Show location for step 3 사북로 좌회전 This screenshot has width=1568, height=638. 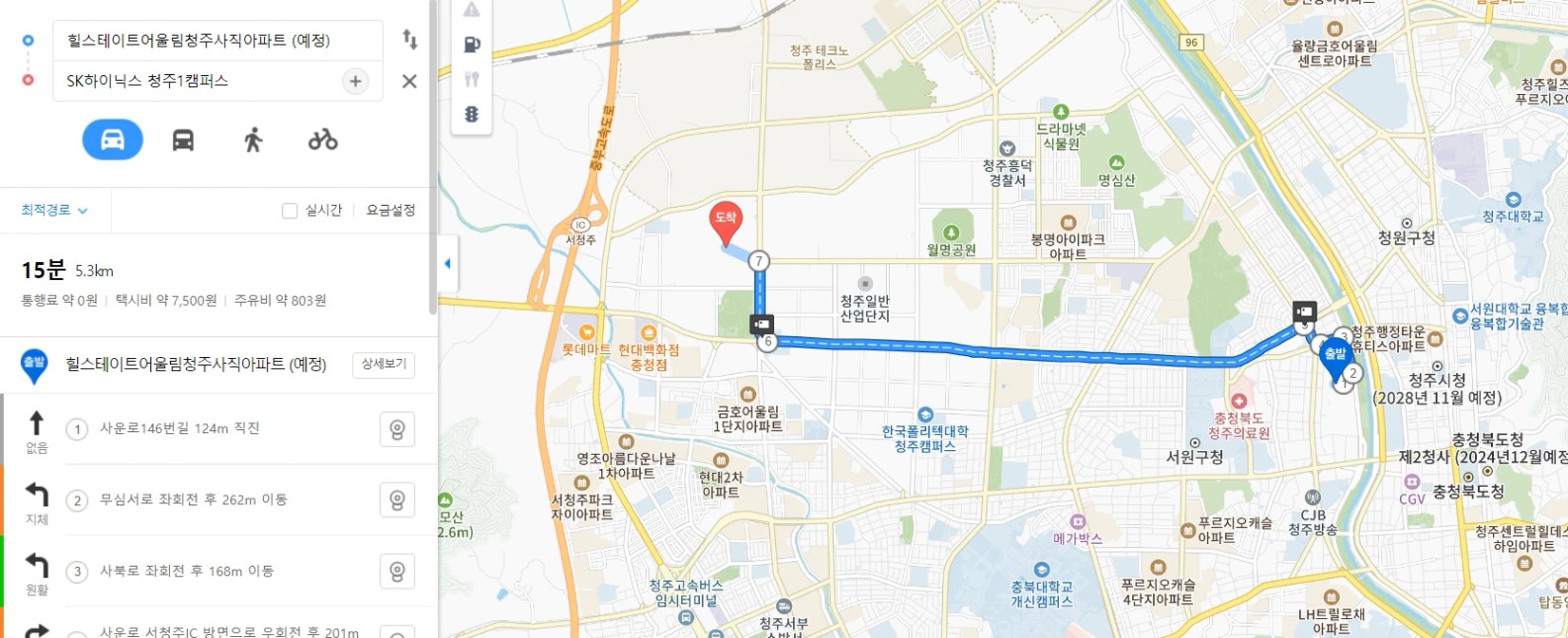pos(396,572)
